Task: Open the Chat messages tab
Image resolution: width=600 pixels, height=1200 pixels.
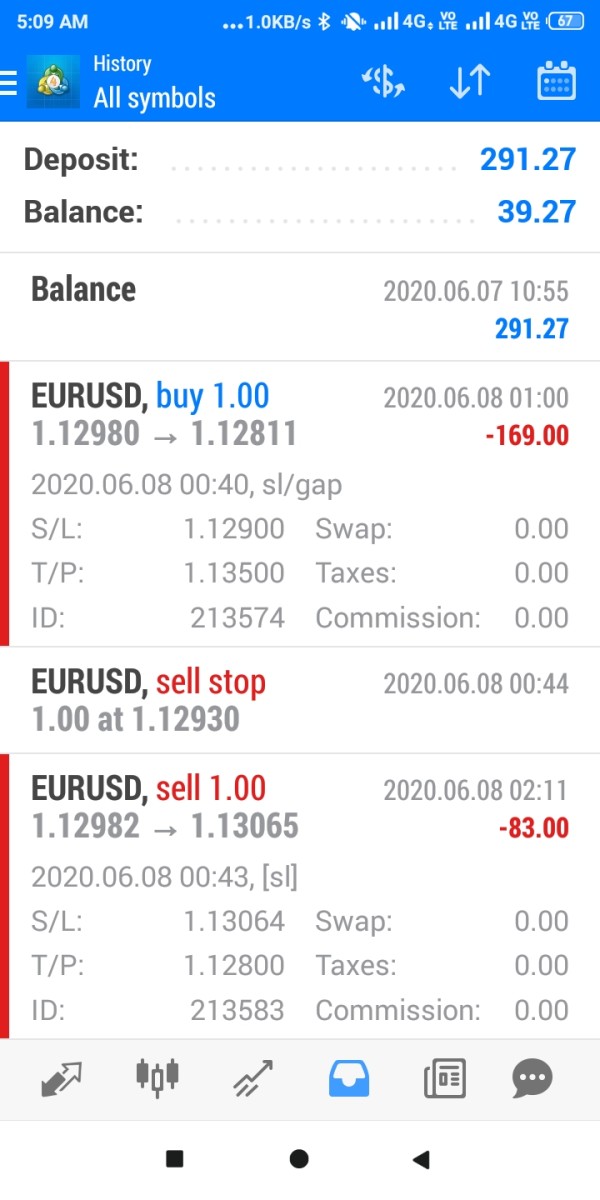Action: pos(532,1078)
